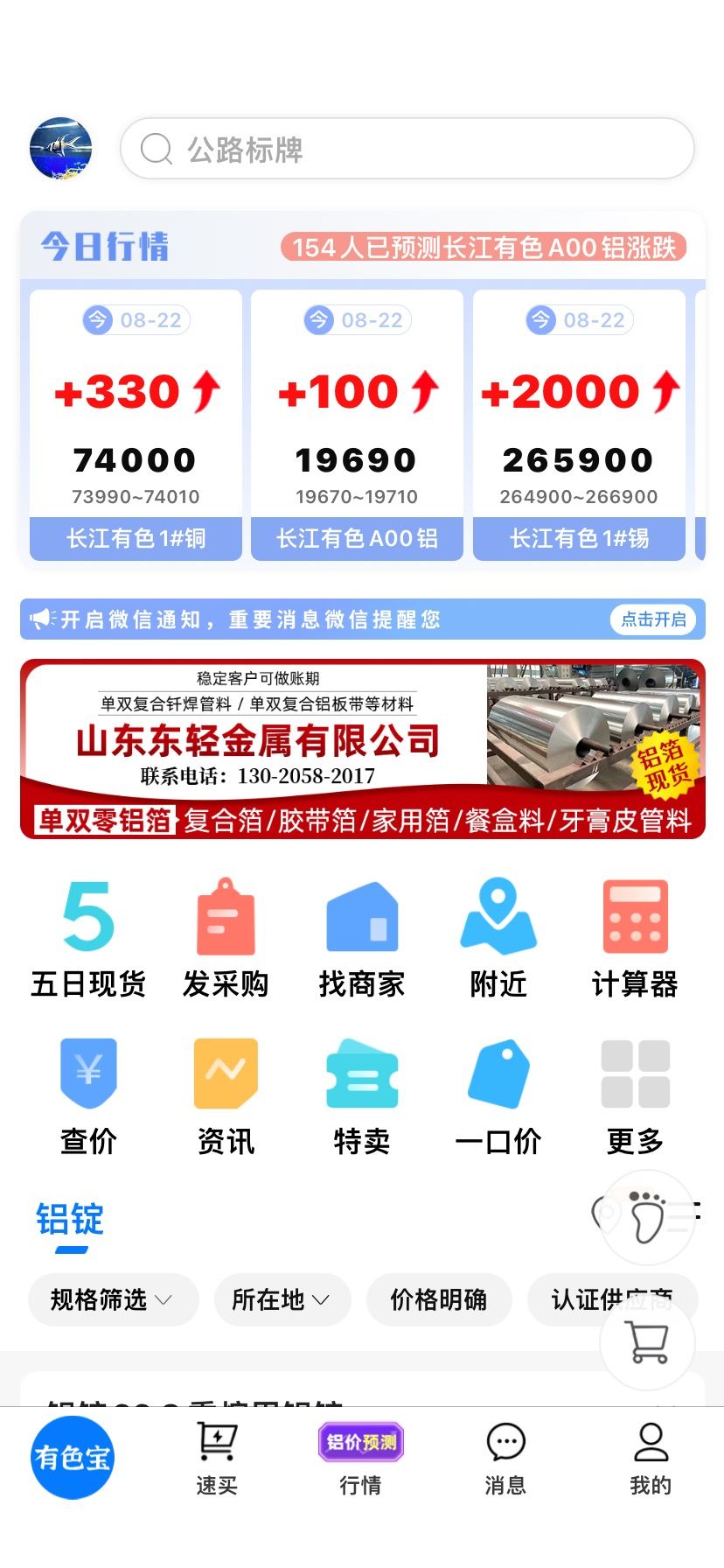Open 发采购
This screenshot has height=1568, width=724.
(x=226, y=940)
